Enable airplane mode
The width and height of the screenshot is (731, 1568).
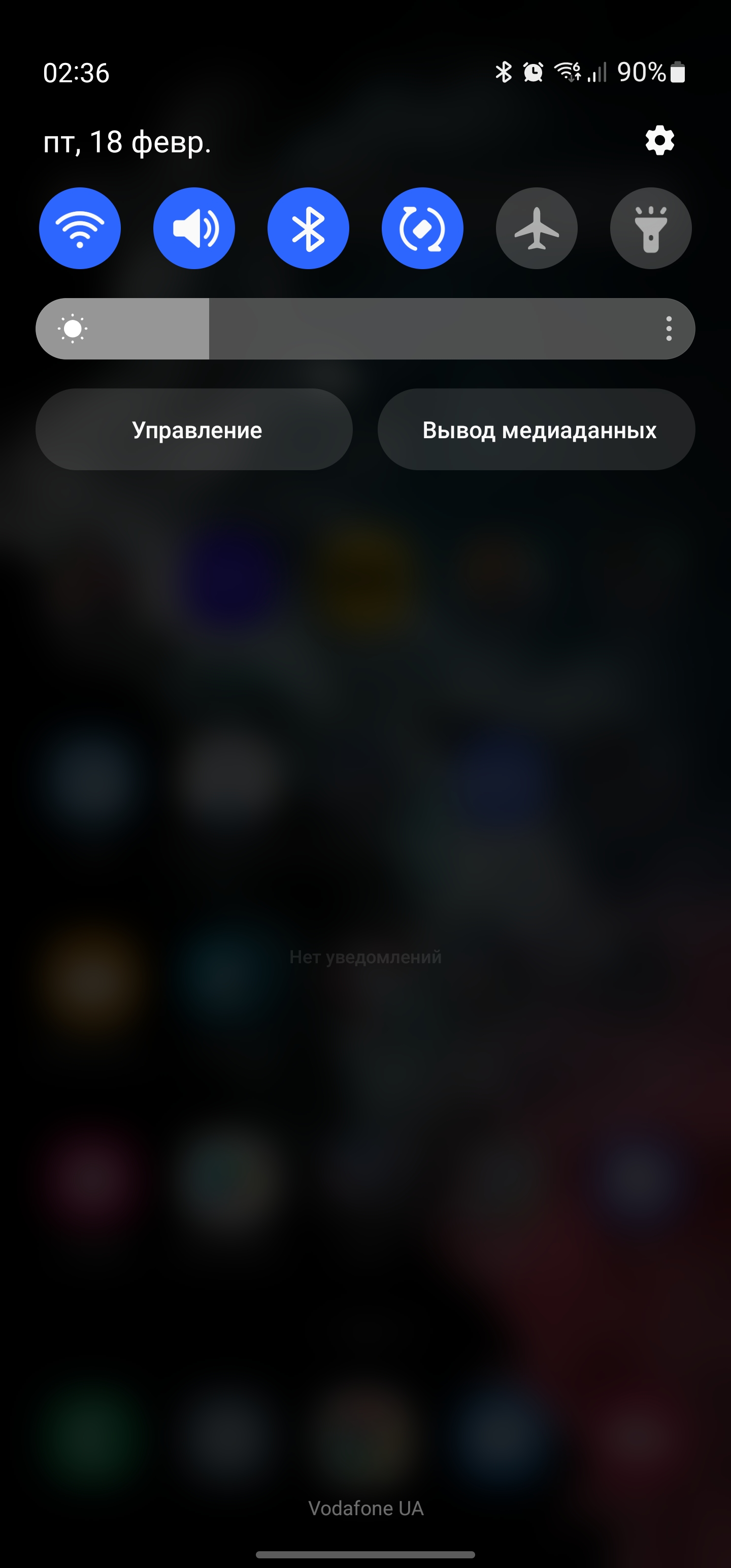(536, 228)
